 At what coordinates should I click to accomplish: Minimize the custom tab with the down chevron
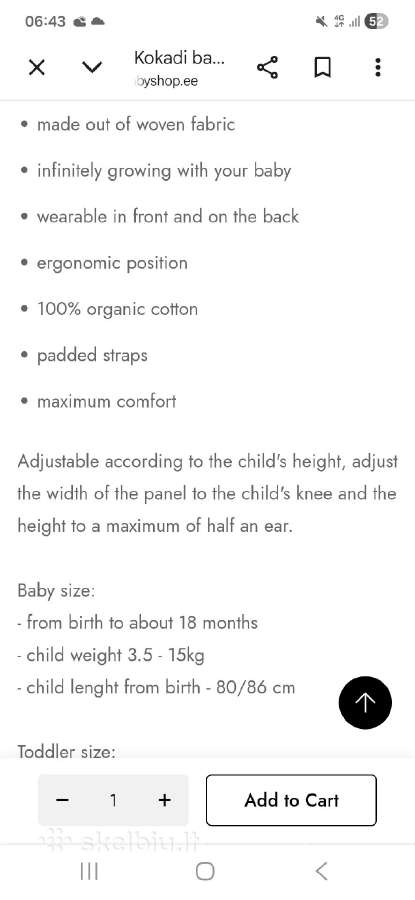pos(92,68)
